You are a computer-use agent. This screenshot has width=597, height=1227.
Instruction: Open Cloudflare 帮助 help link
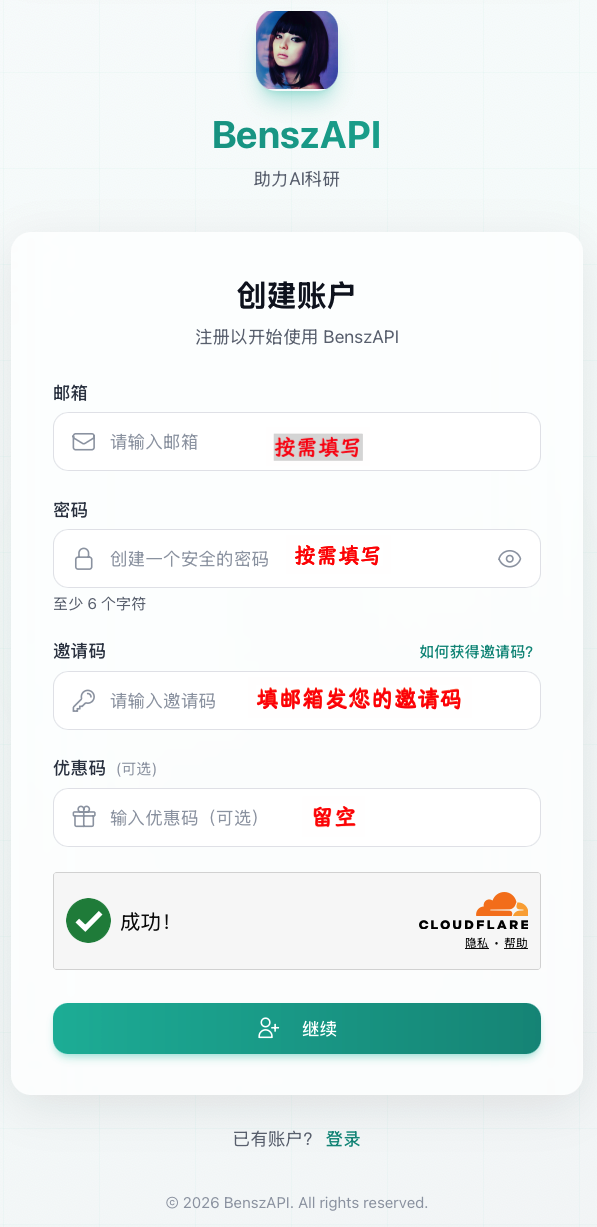coord(515,943)
